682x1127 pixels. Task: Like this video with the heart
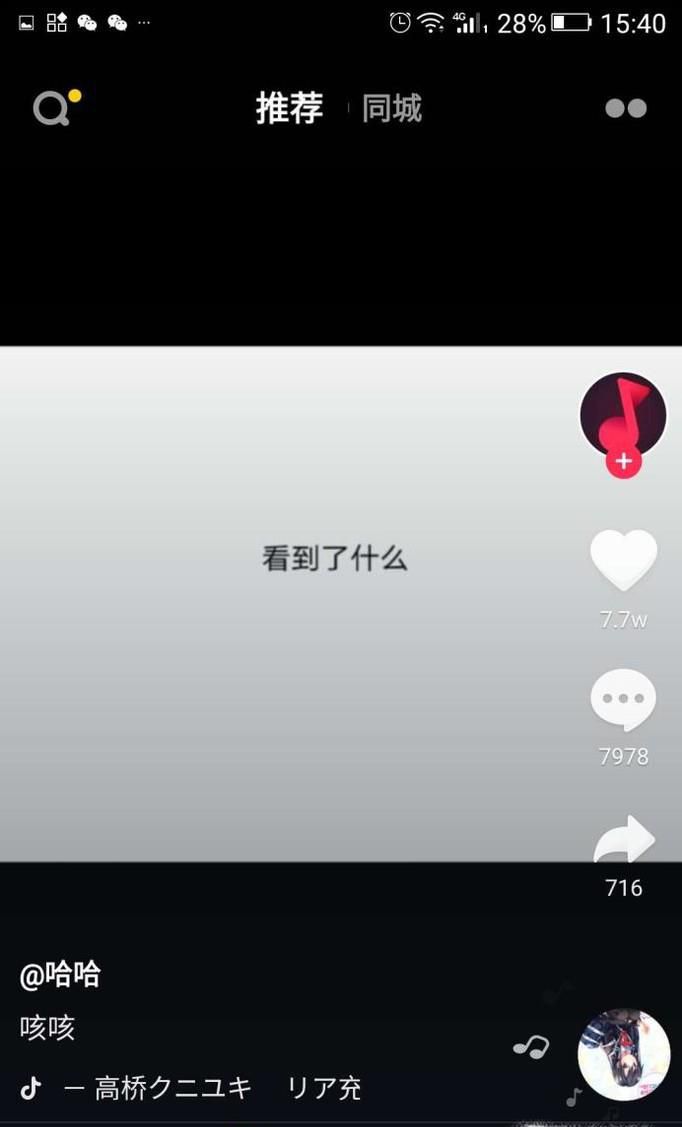(x=623, y=560)
